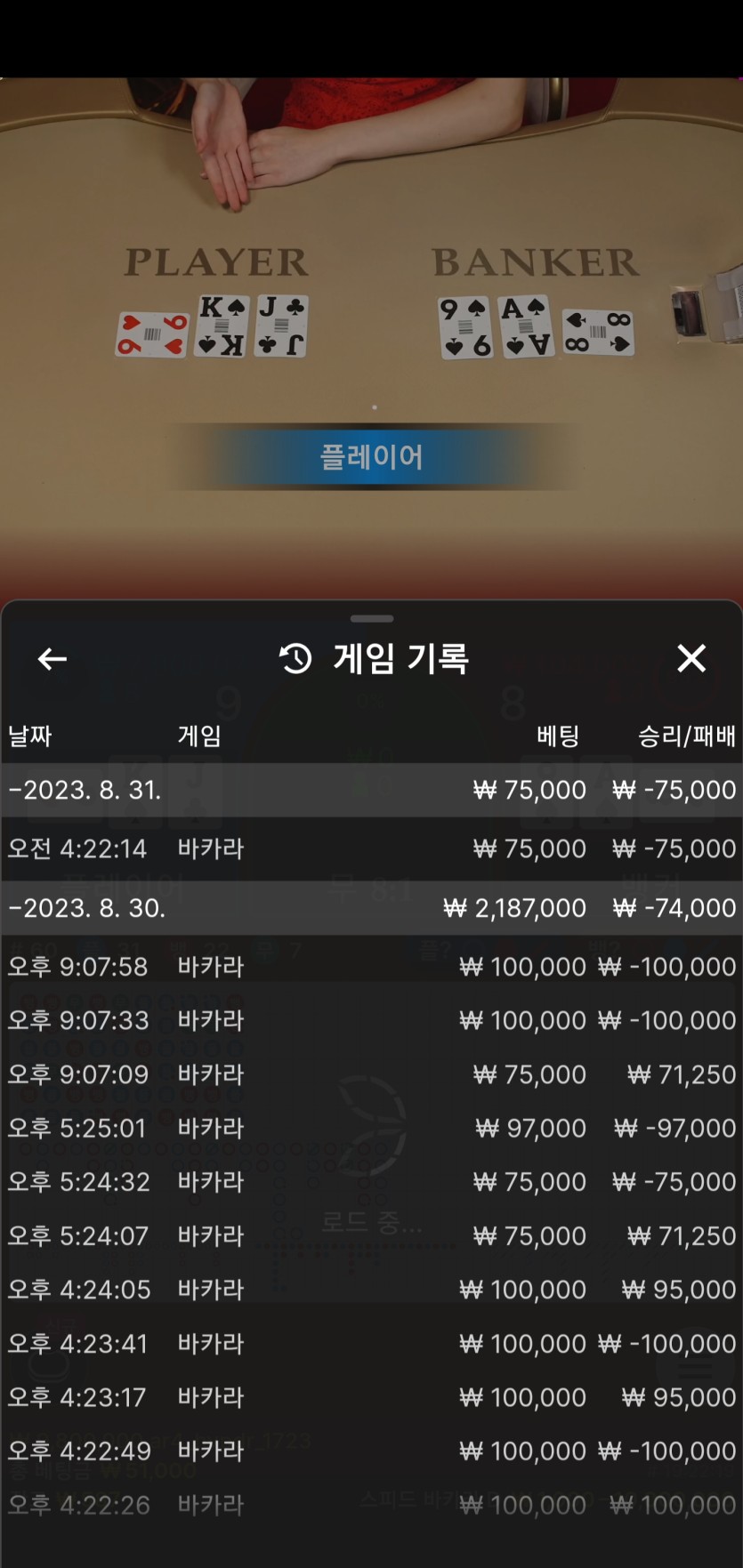The image size is (743, 1568).
Task: Tap the drag handle above the history sheet
Action: click(x=372, y=618)
